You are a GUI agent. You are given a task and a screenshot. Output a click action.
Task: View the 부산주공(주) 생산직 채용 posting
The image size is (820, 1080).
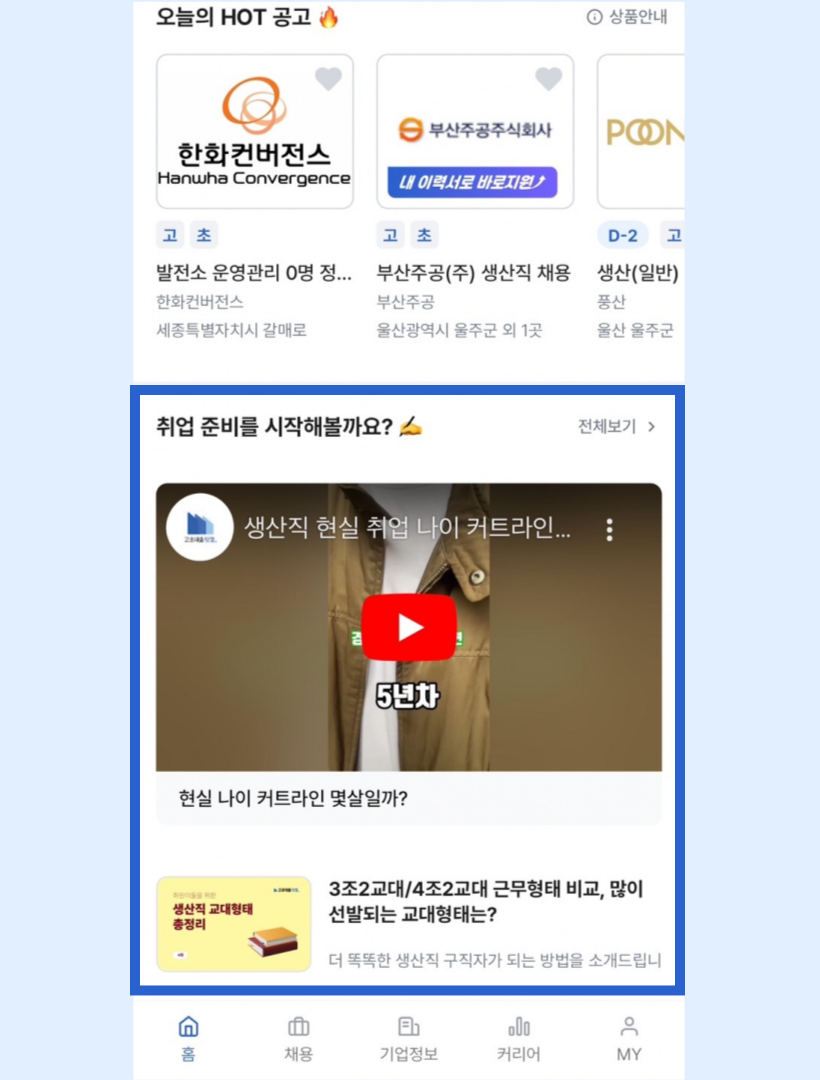(x=474, y=272)
